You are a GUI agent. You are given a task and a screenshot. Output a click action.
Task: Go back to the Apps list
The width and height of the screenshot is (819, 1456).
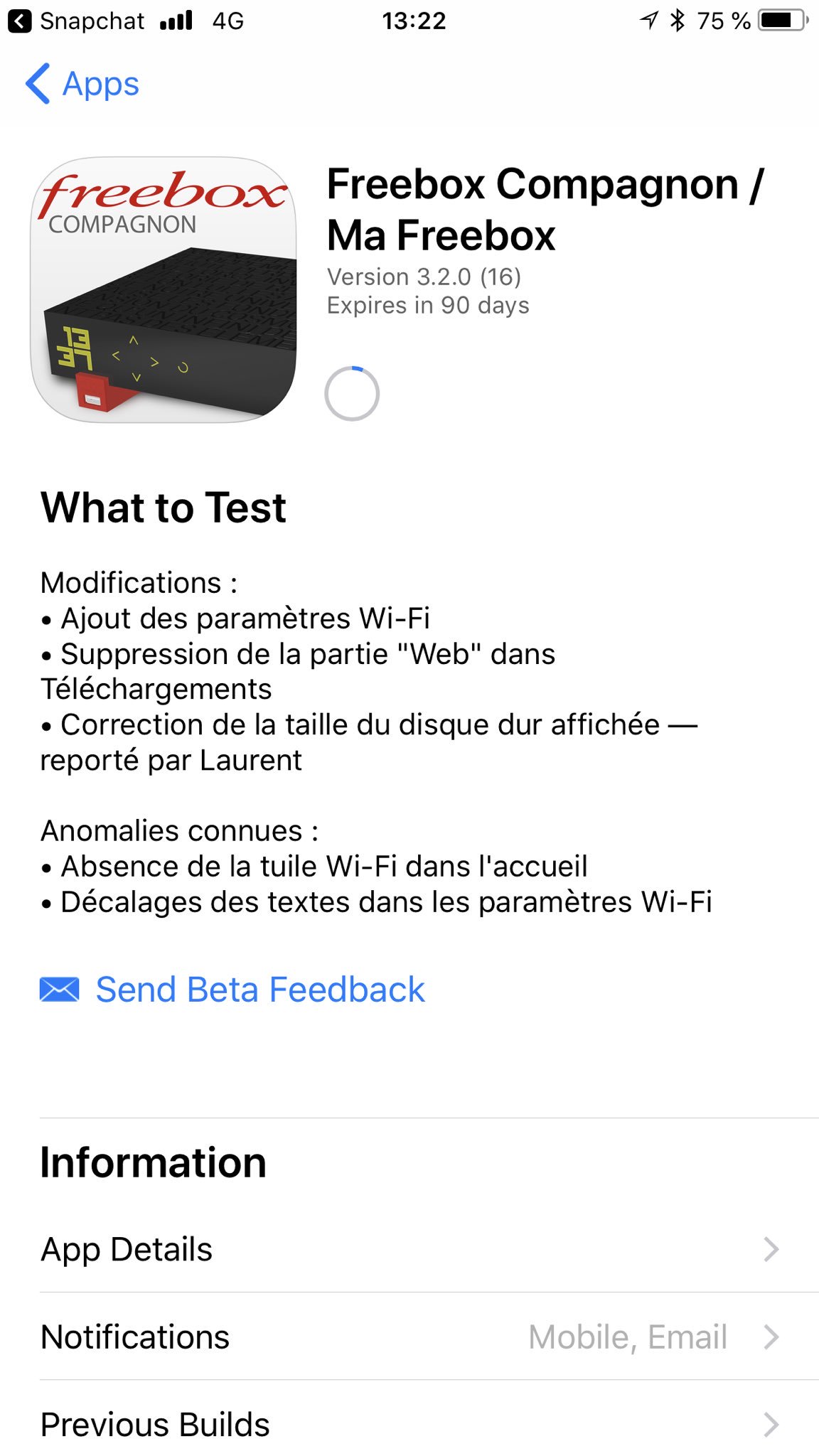click(x=82, y=84)
